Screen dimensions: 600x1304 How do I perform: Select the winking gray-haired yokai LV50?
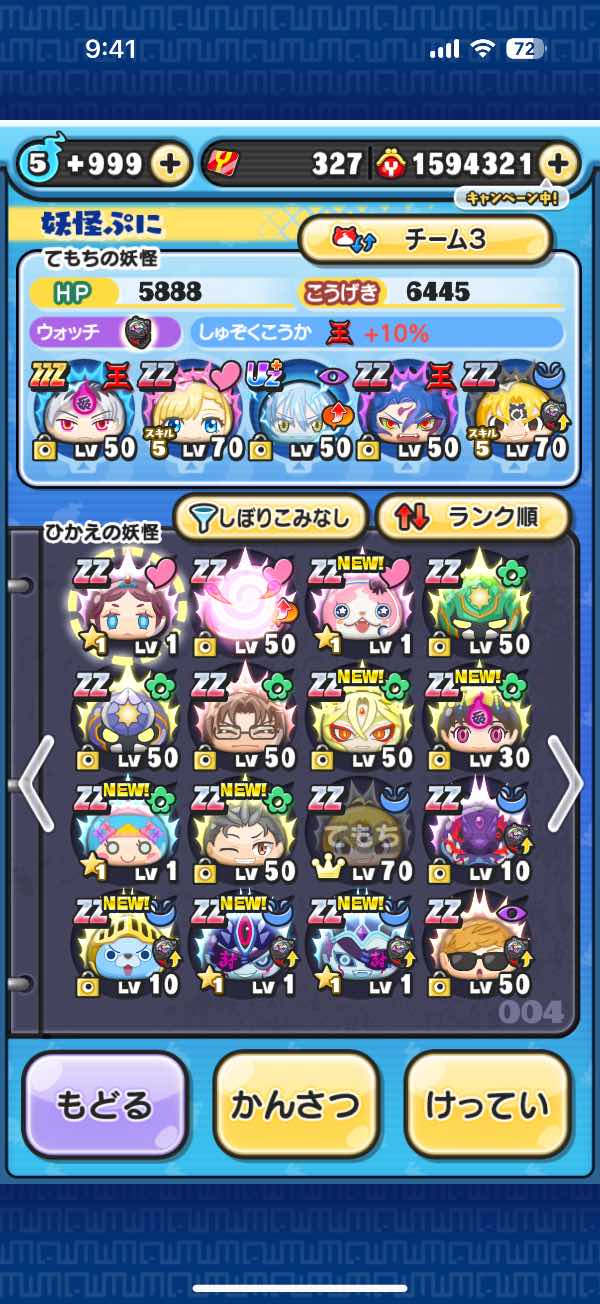point(244,830)
